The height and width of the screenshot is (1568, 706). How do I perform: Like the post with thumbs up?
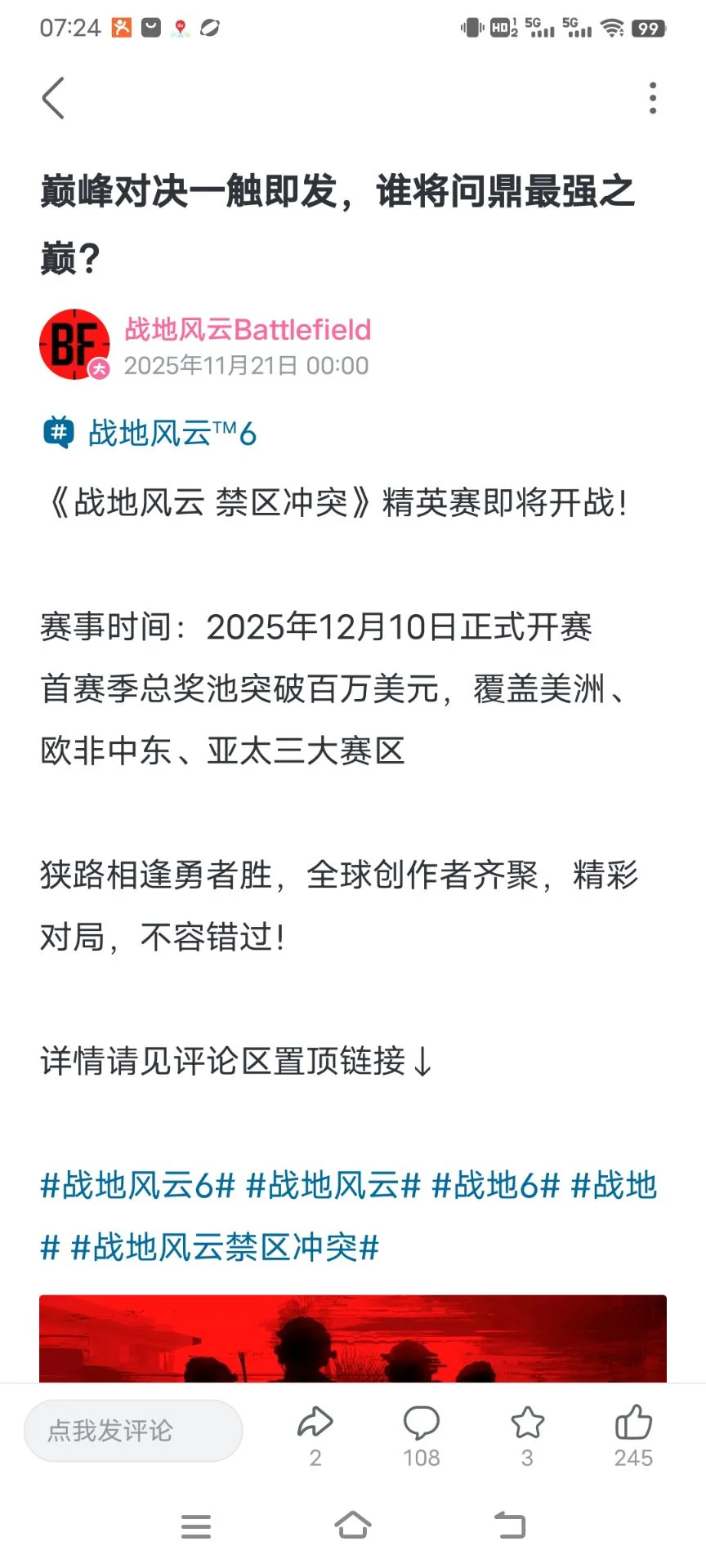coord(633,1434)
